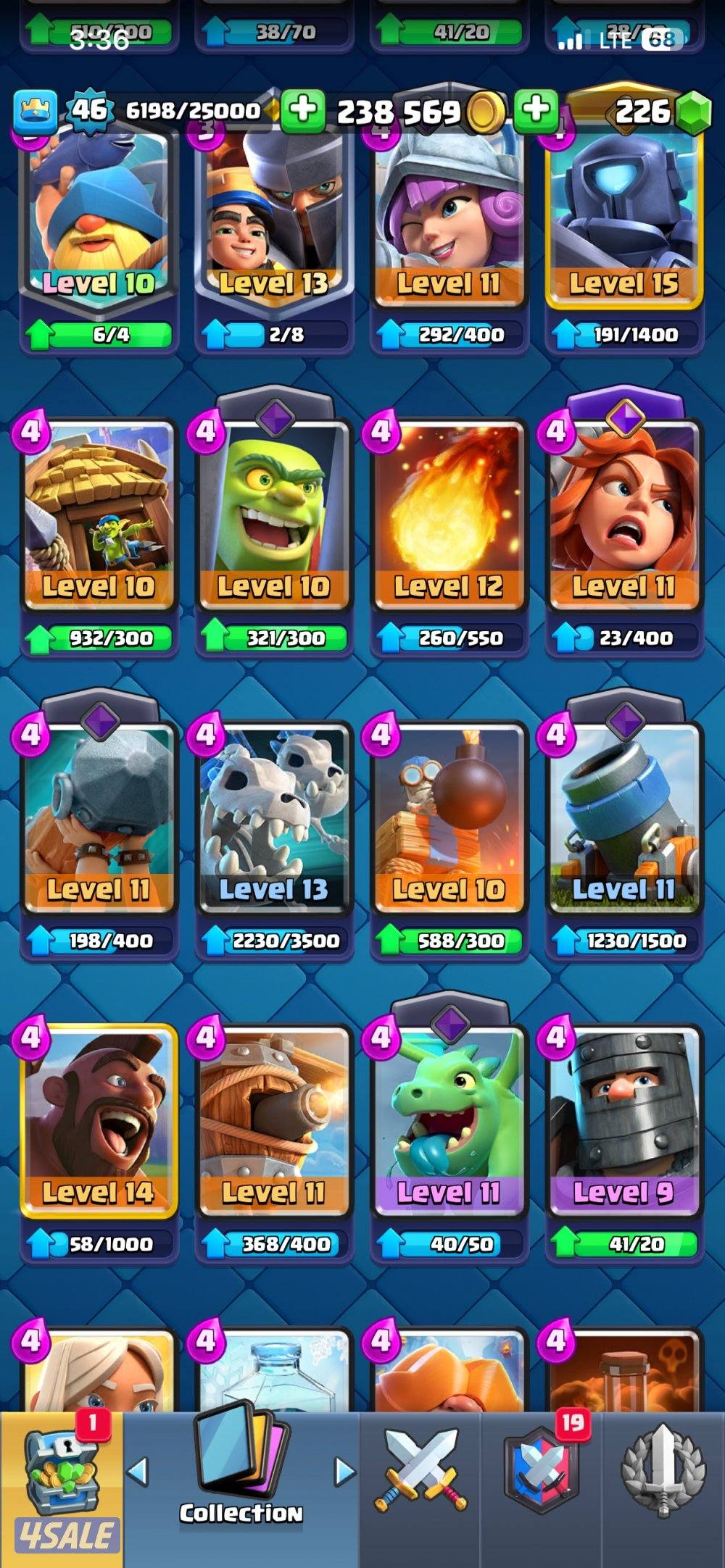This screenshot has width=725, height=1568.
Task: Select the Valkyrie card at Level 11
Action: [623, 514]
